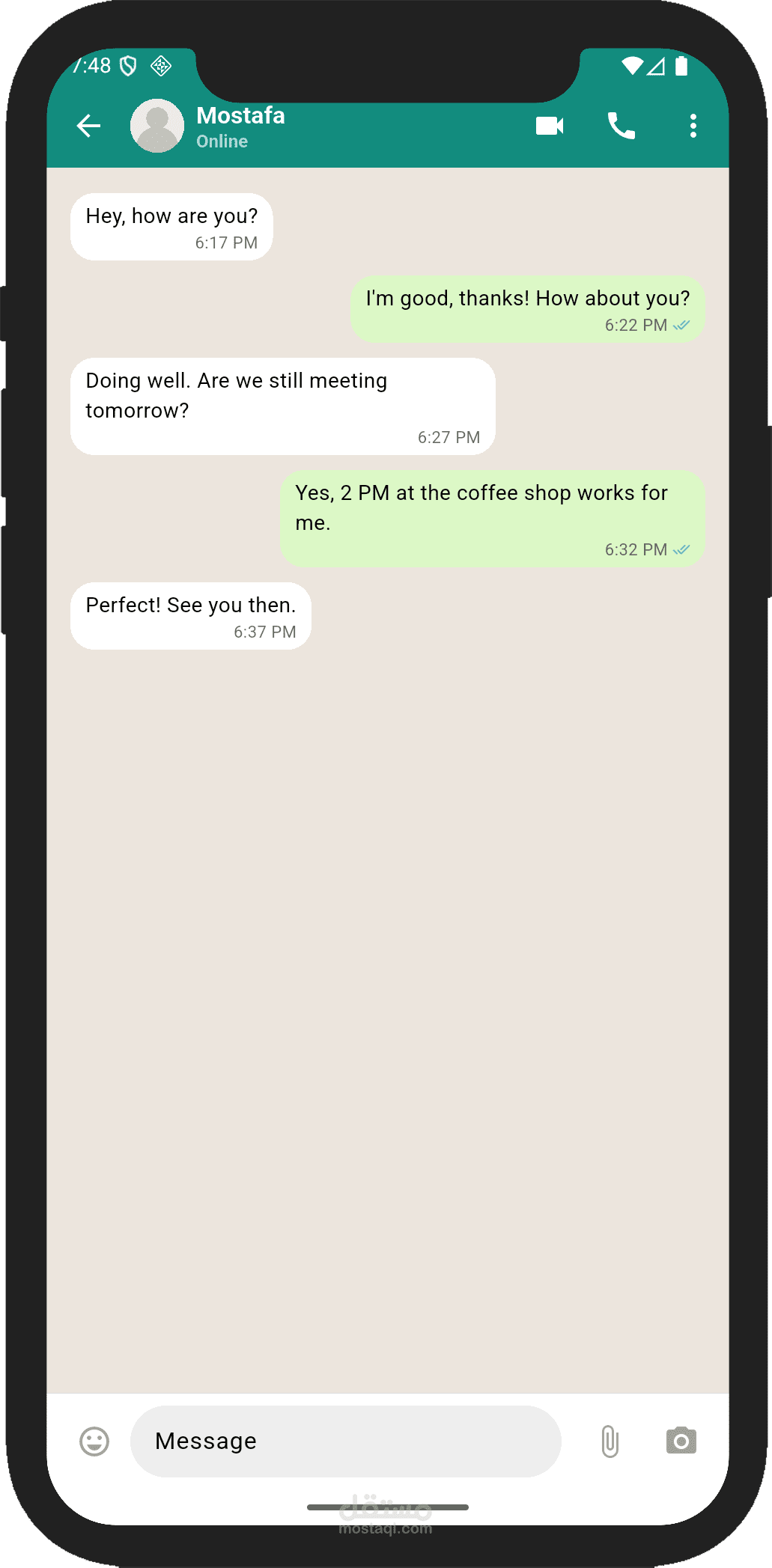Start a voice call with Mostafa

(621, 126)
